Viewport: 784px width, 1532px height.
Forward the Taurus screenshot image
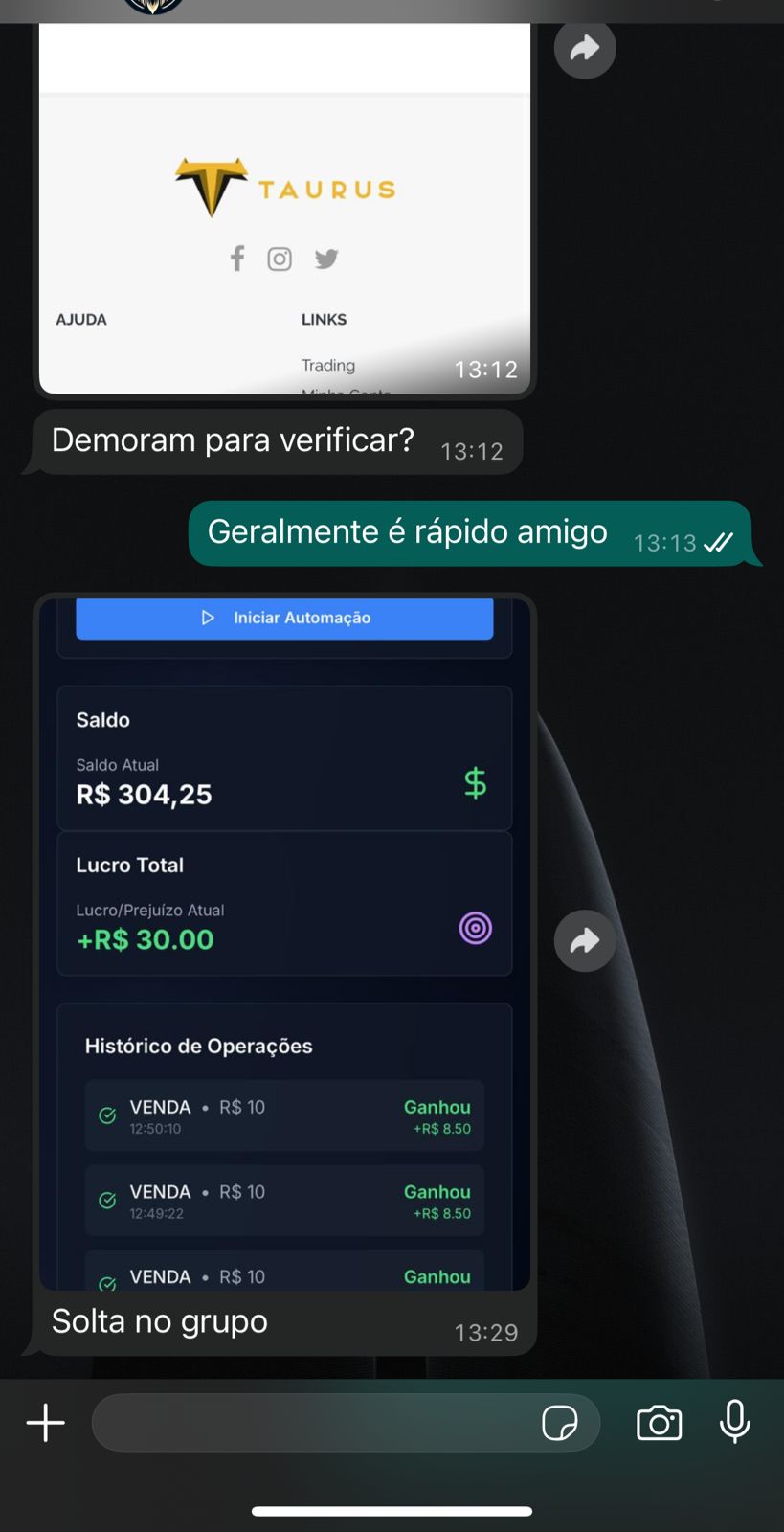[x=585, y=48]
